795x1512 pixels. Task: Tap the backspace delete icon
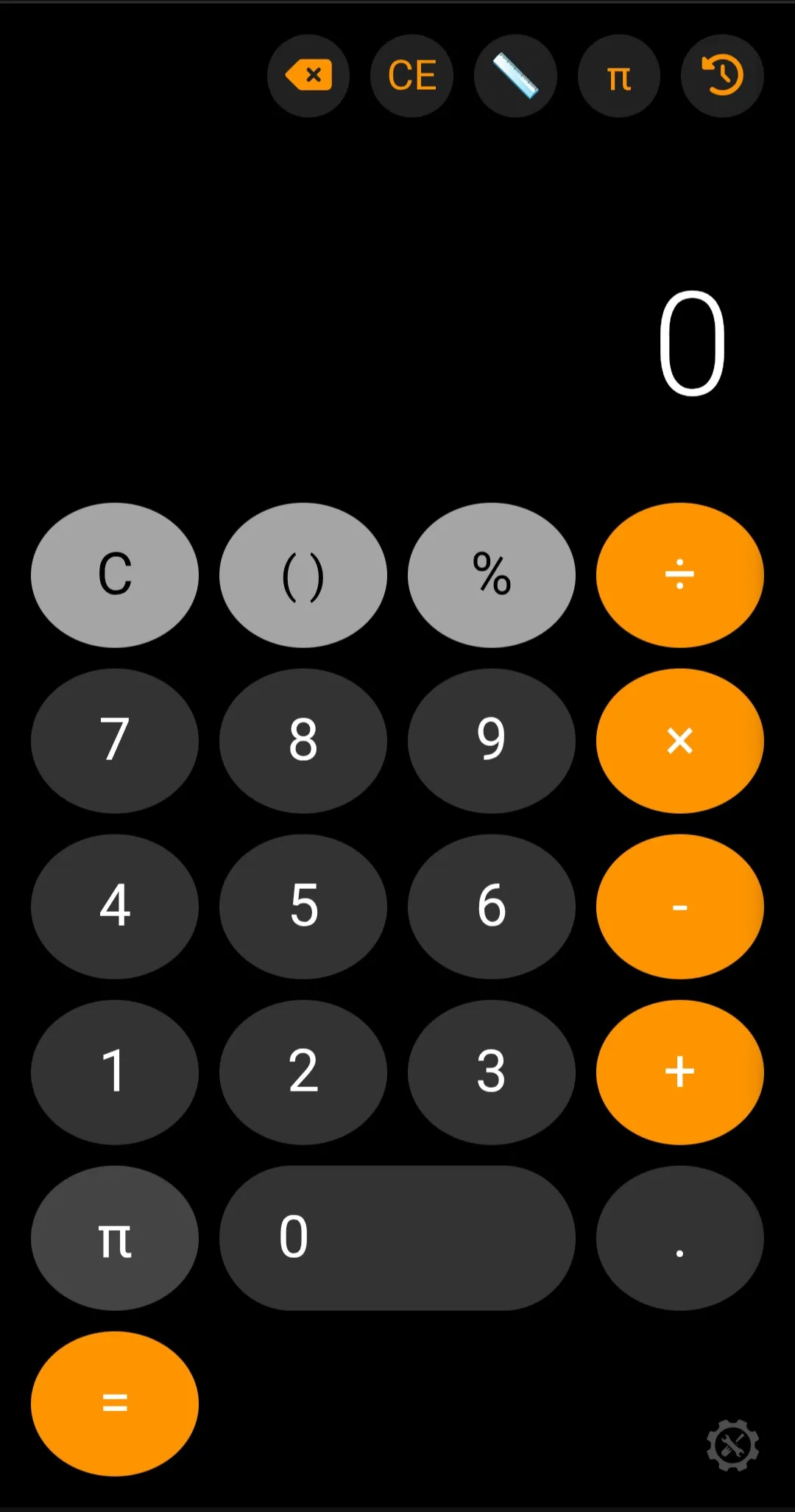308,76
